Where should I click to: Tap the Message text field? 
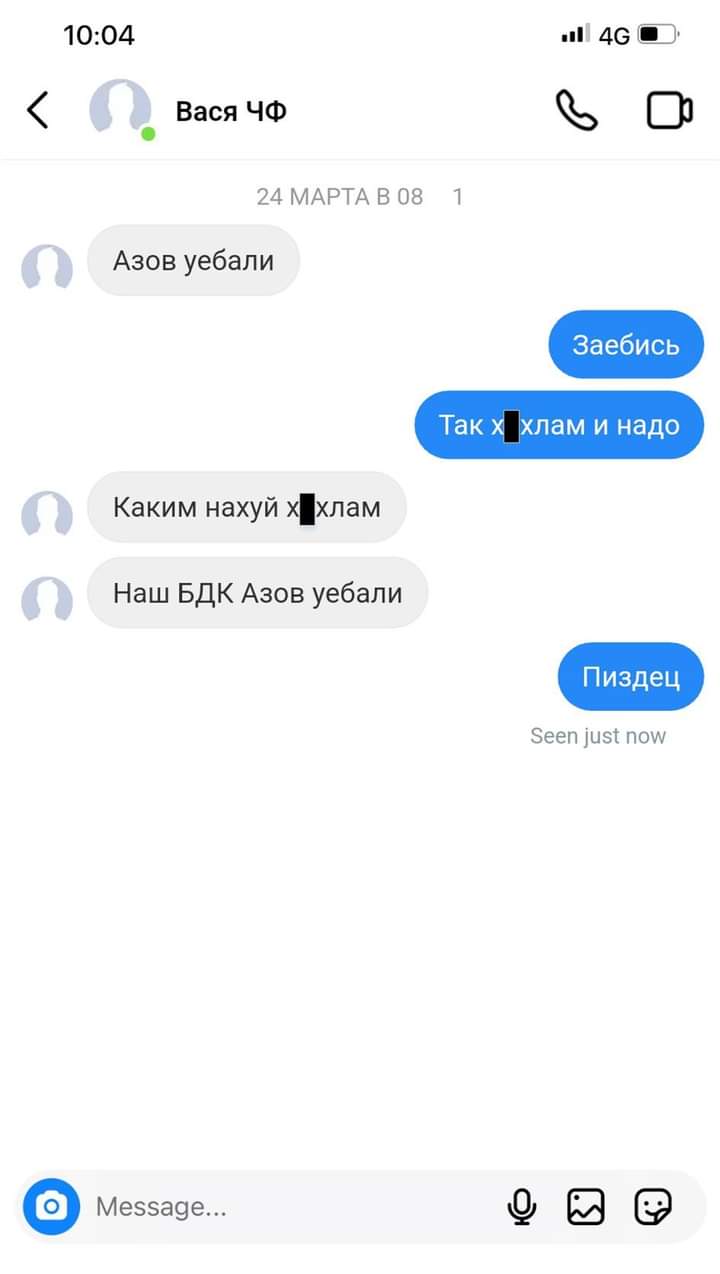(x=290, y=1207)
